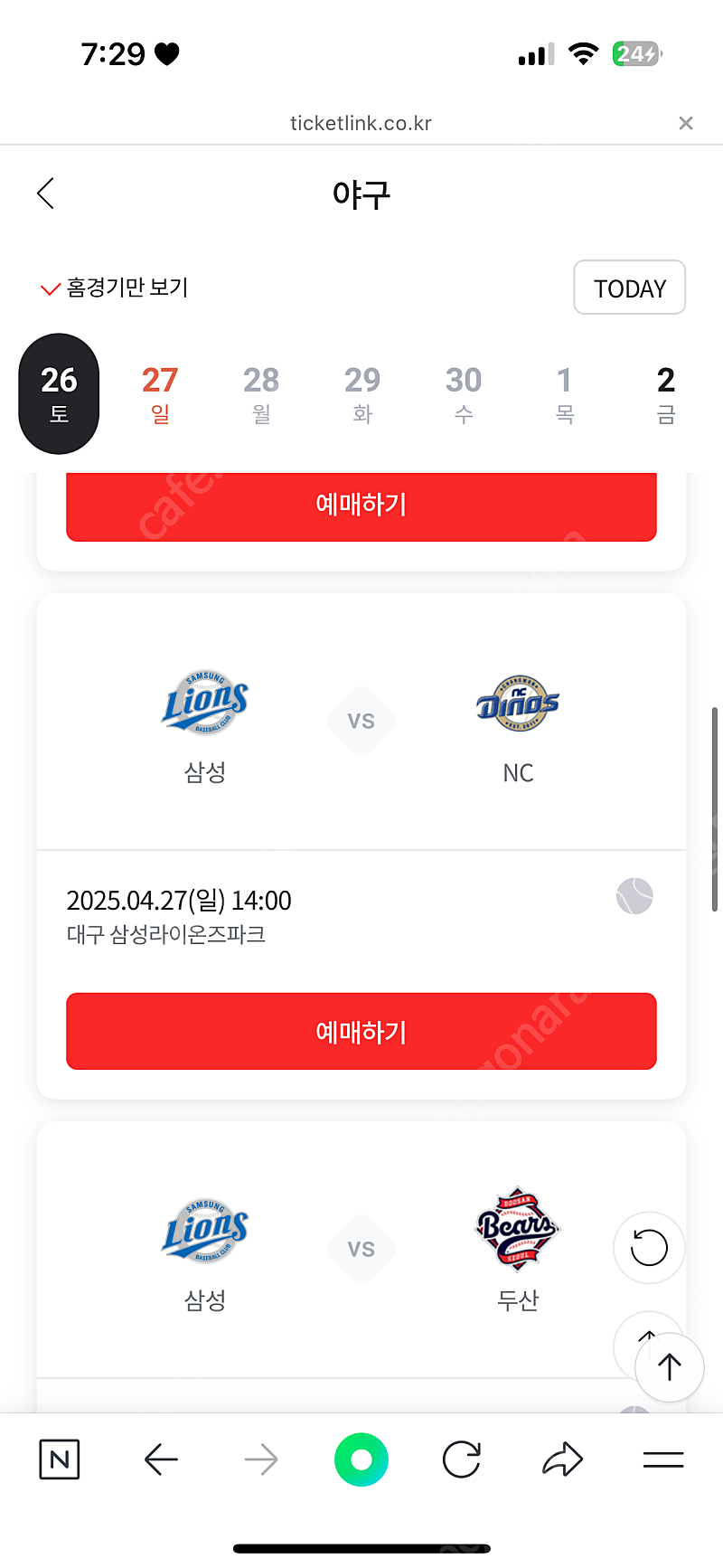Share this page from the browser toolbar
Image resolution: width=723 pixels, height=1568 pixels.
[562, 1459]
